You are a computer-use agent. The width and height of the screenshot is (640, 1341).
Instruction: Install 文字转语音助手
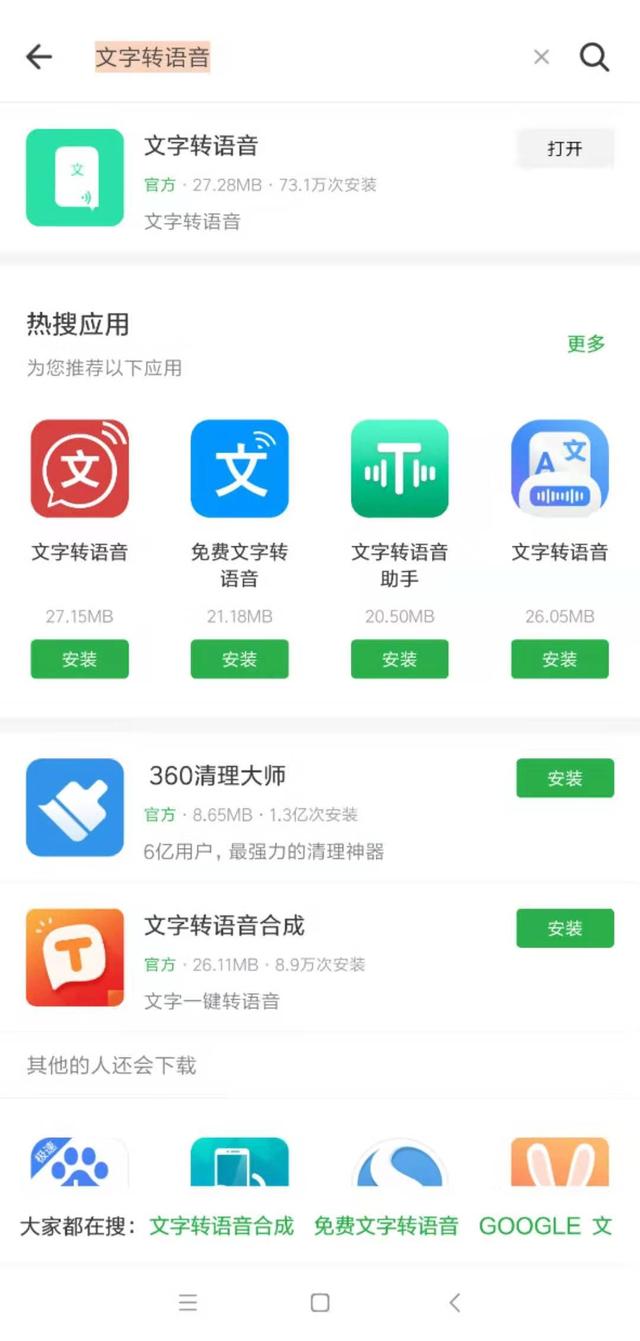pyautogui.click(x=400, y=659)
